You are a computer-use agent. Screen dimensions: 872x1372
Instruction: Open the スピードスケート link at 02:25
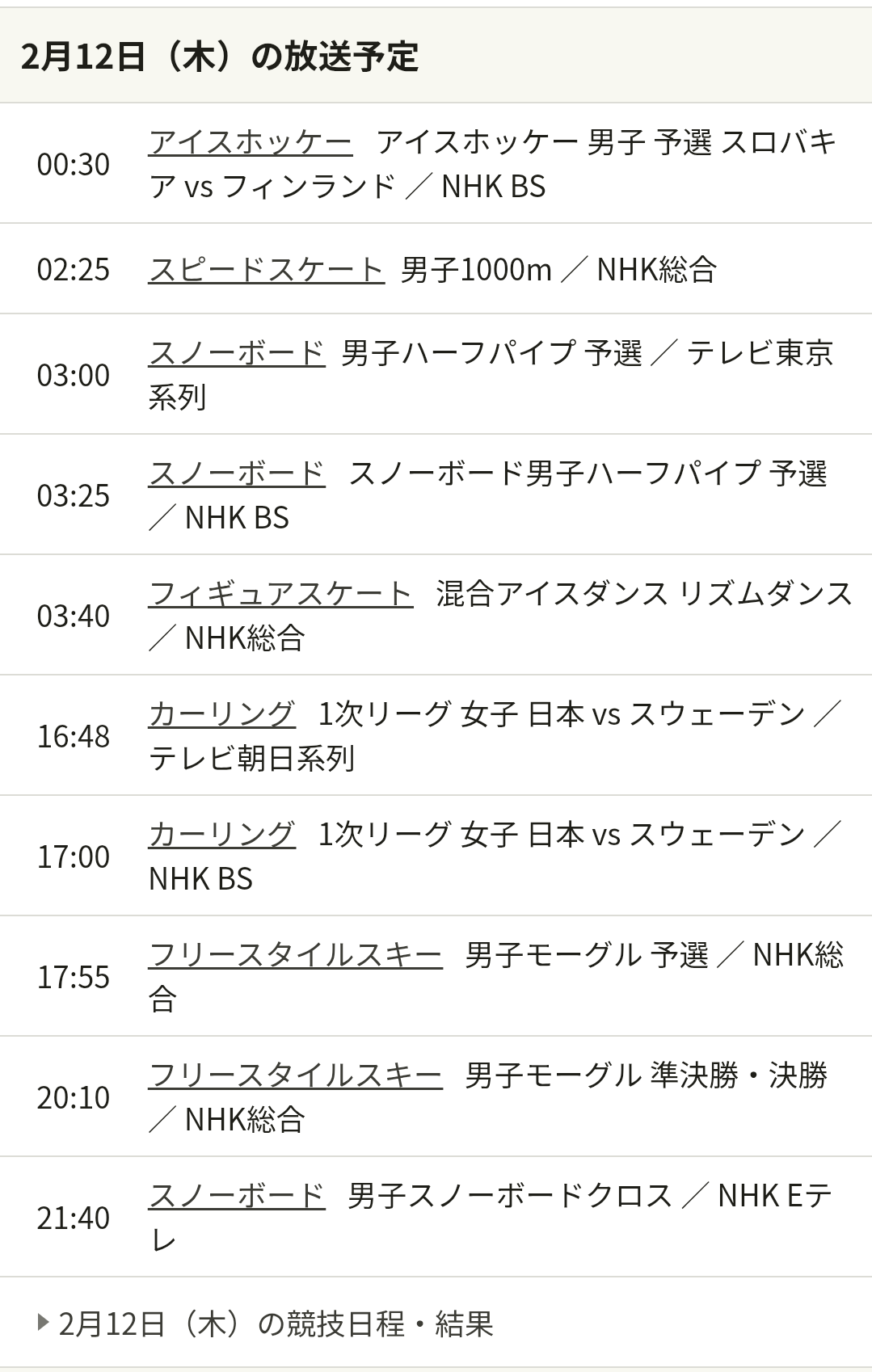tap(266, 270)
